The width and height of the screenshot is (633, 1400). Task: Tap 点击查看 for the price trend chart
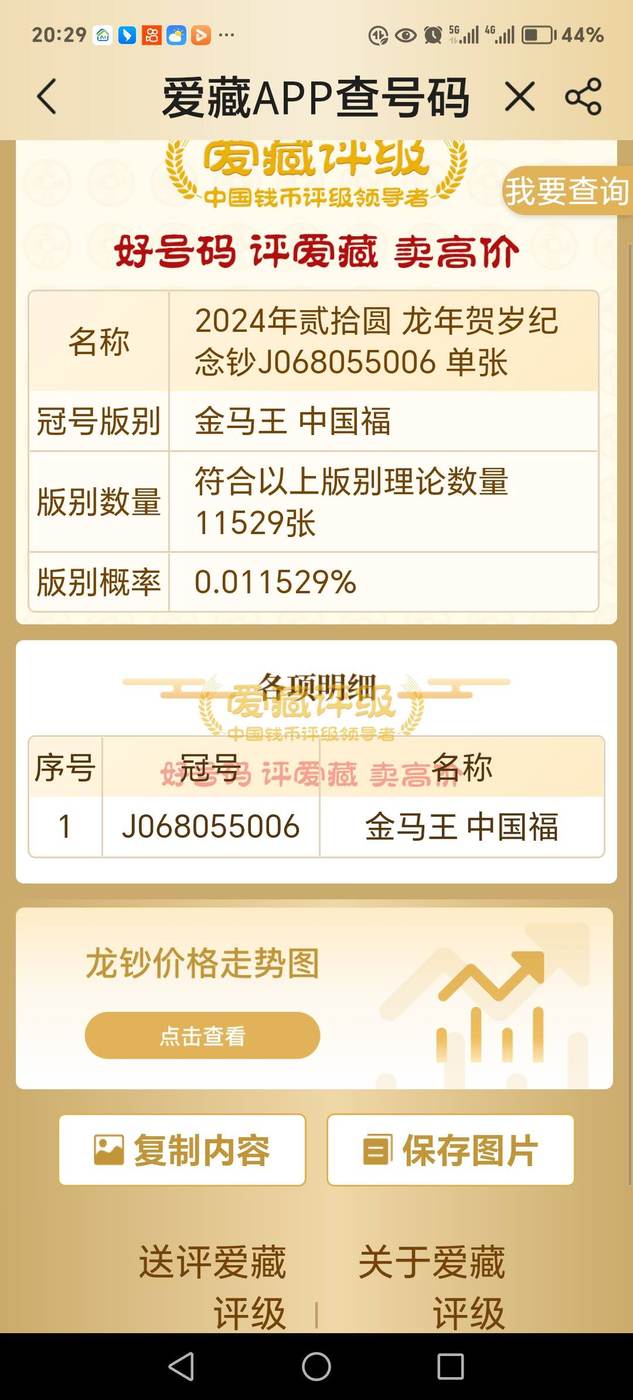(x=202, y=1036)
